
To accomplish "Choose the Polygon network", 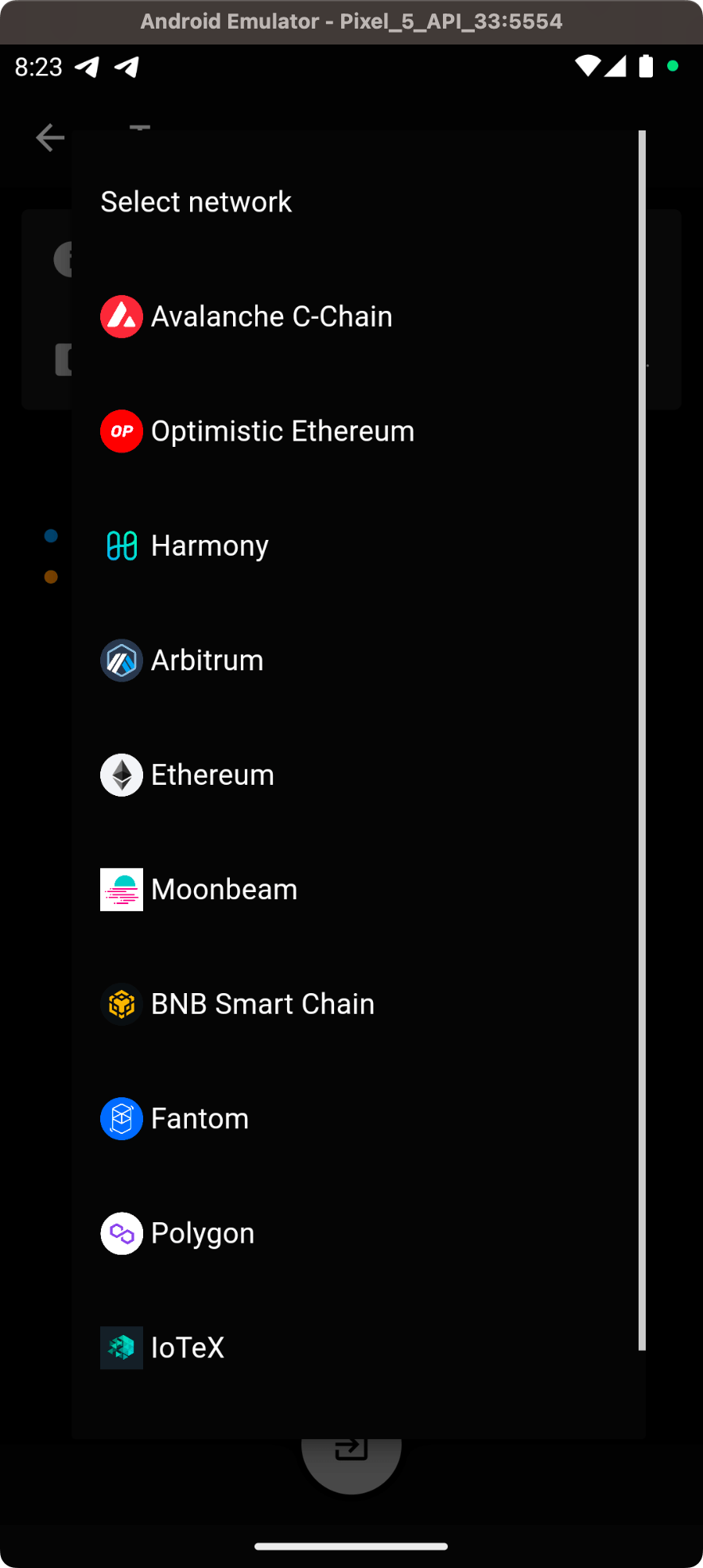I will [x=203, y=1232].
